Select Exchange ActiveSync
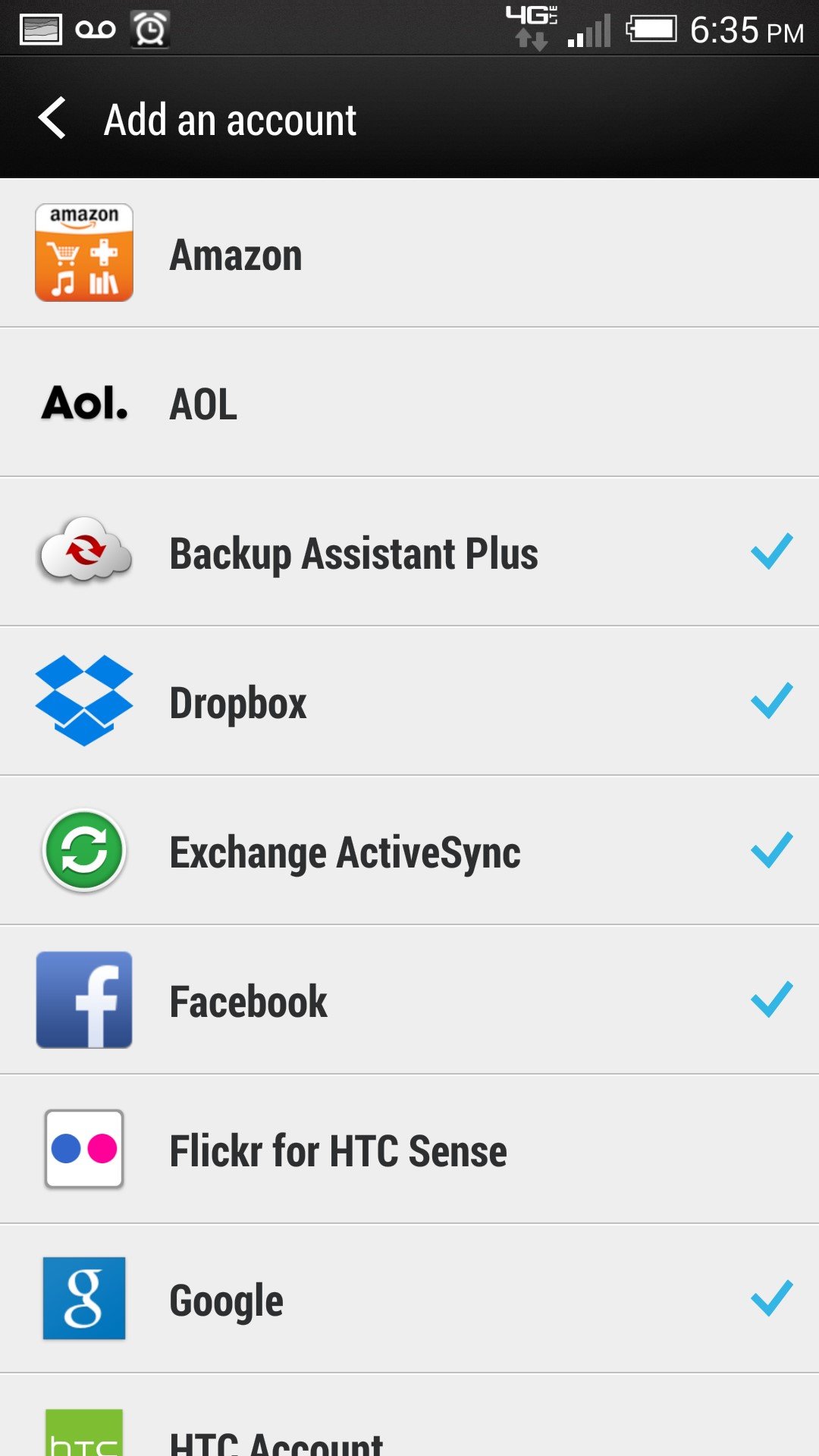 coord(409,851)
